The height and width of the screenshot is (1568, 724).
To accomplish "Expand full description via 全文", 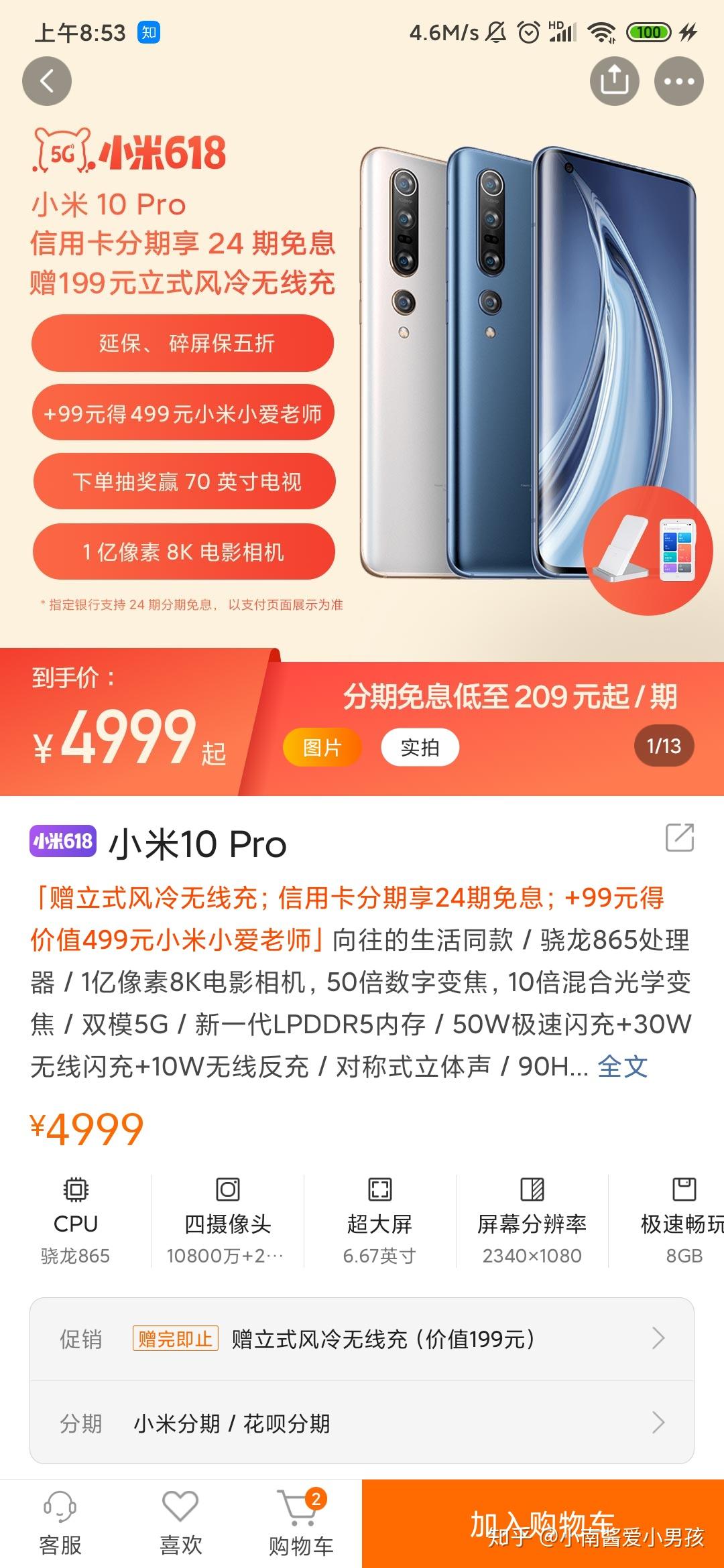I will pos(622,1066).
